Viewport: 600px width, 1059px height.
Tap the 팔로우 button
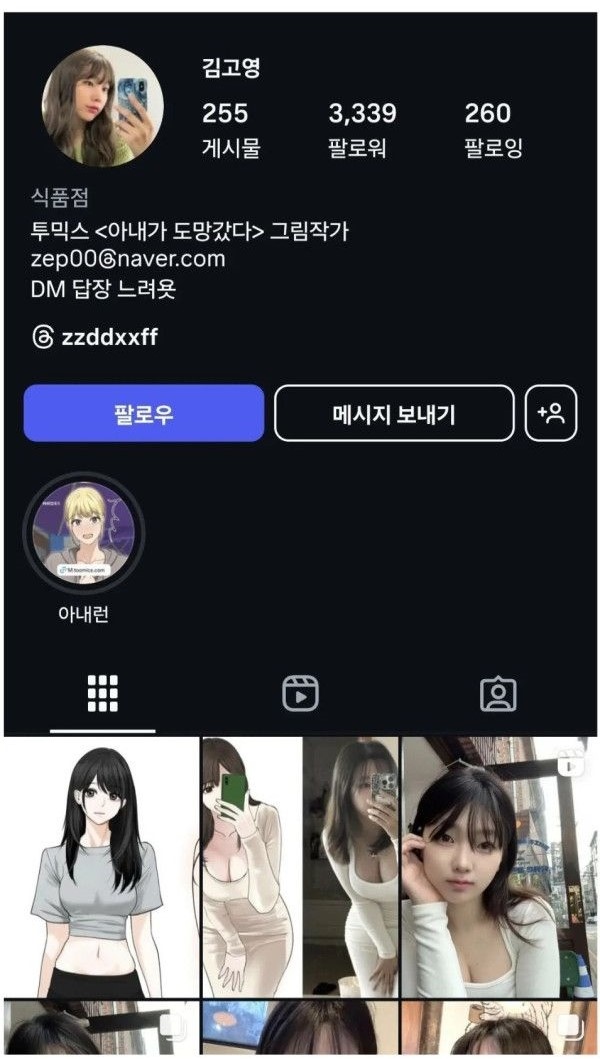(x=143, y=413)
